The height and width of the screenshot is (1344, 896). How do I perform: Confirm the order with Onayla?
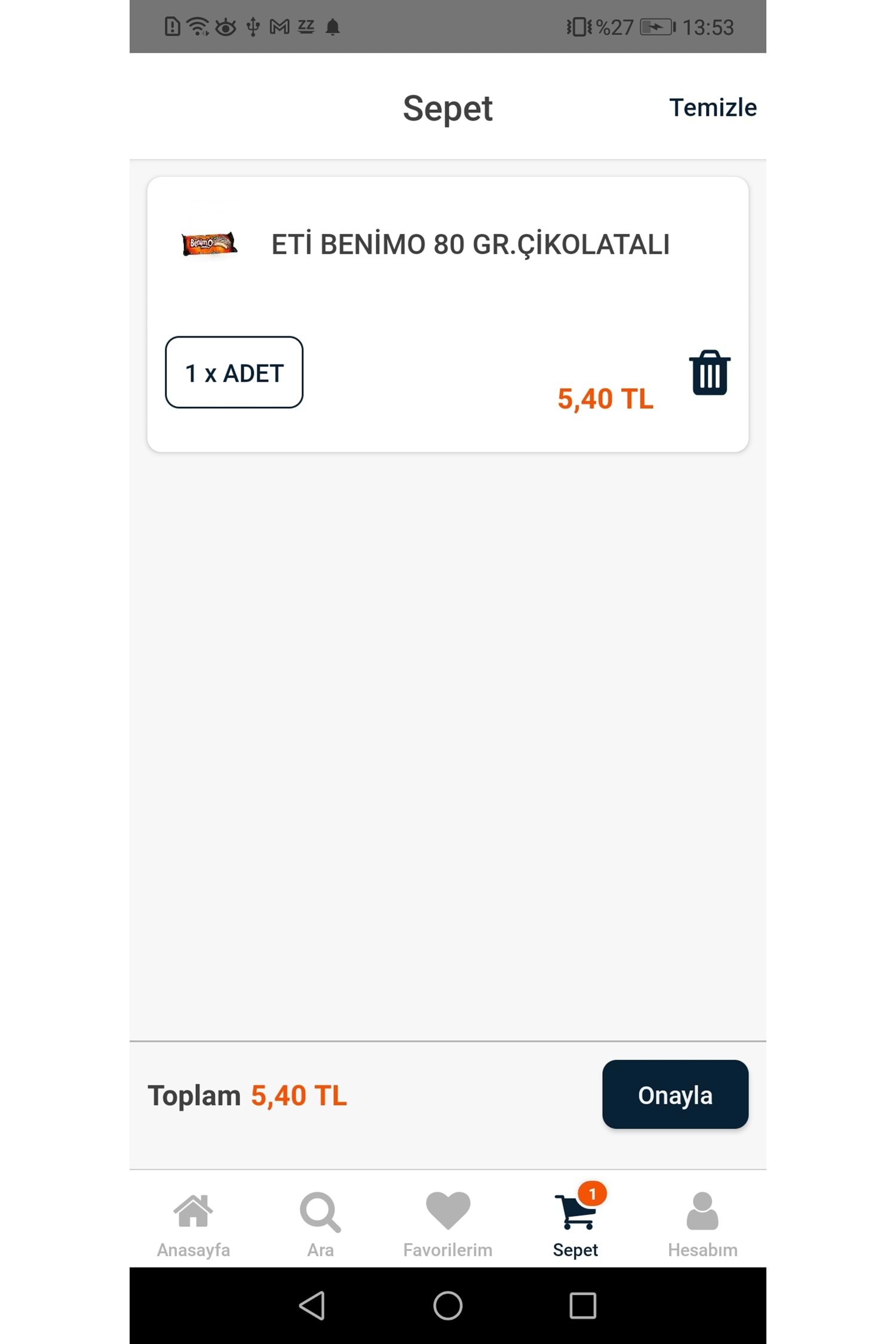click(x=674, y=1095)
